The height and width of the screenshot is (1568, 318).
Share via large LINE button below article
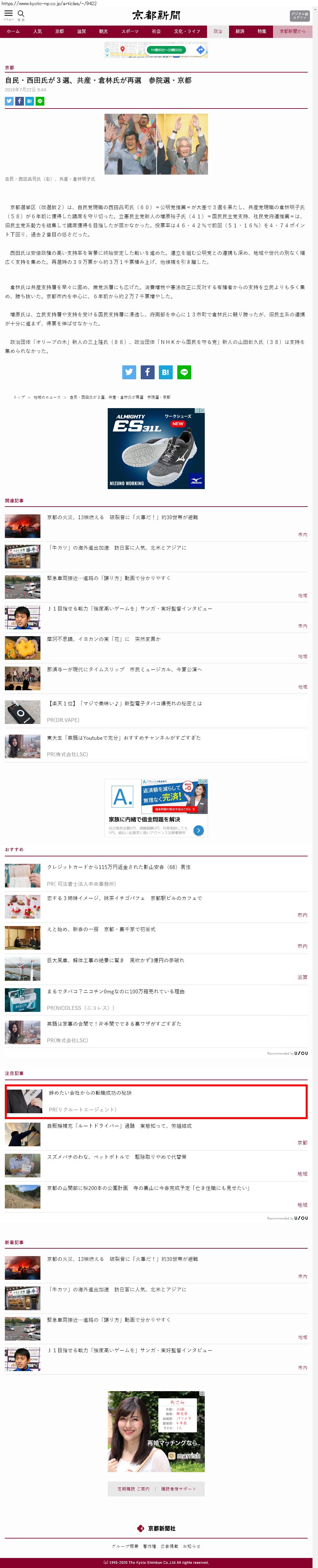pyautogui.click(x=184, y=372)
